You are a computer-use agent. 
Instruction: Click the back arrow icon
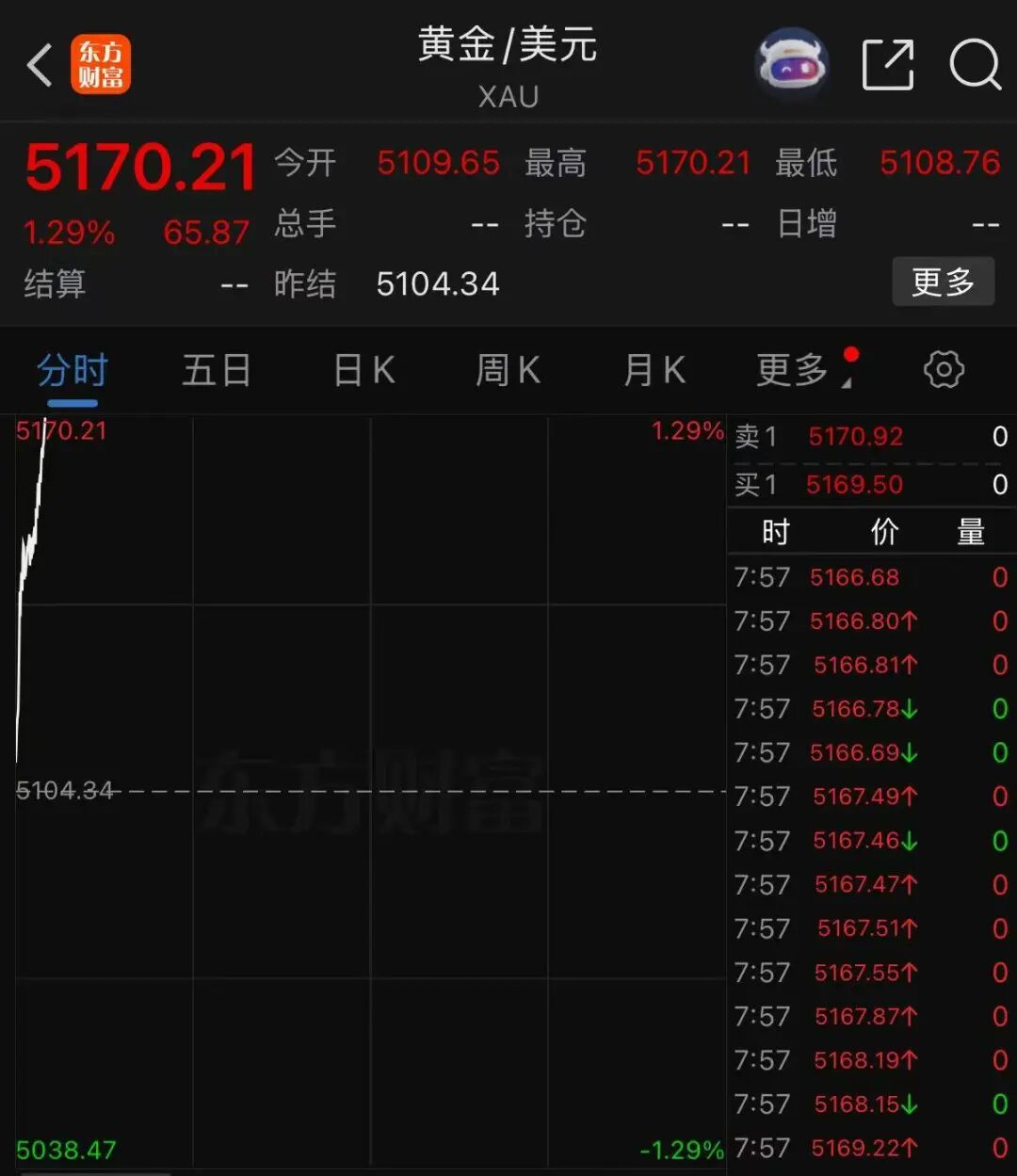point(38,64)
